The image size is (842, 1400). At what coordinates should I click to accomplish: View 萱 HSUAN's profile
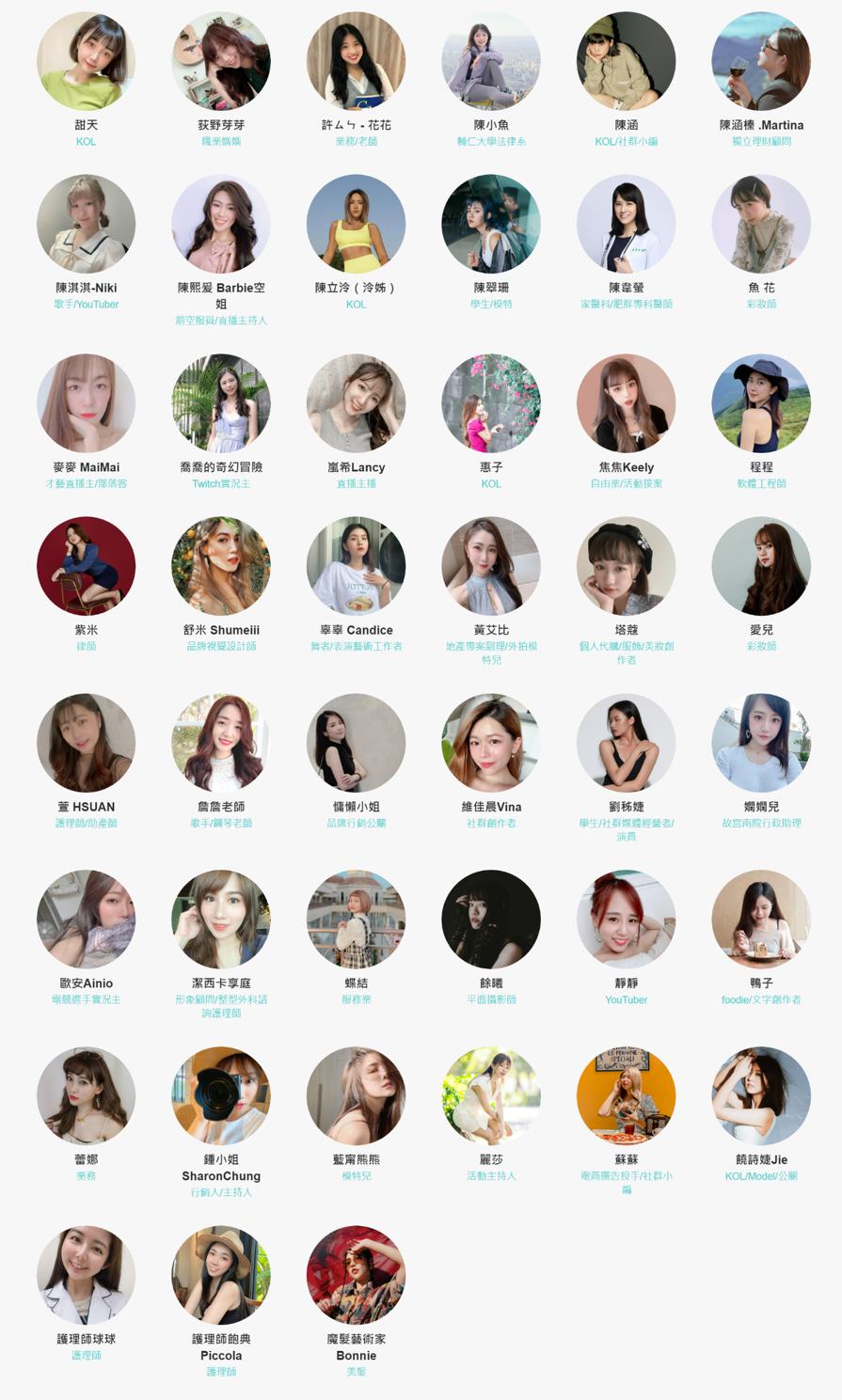coord(86,743)
